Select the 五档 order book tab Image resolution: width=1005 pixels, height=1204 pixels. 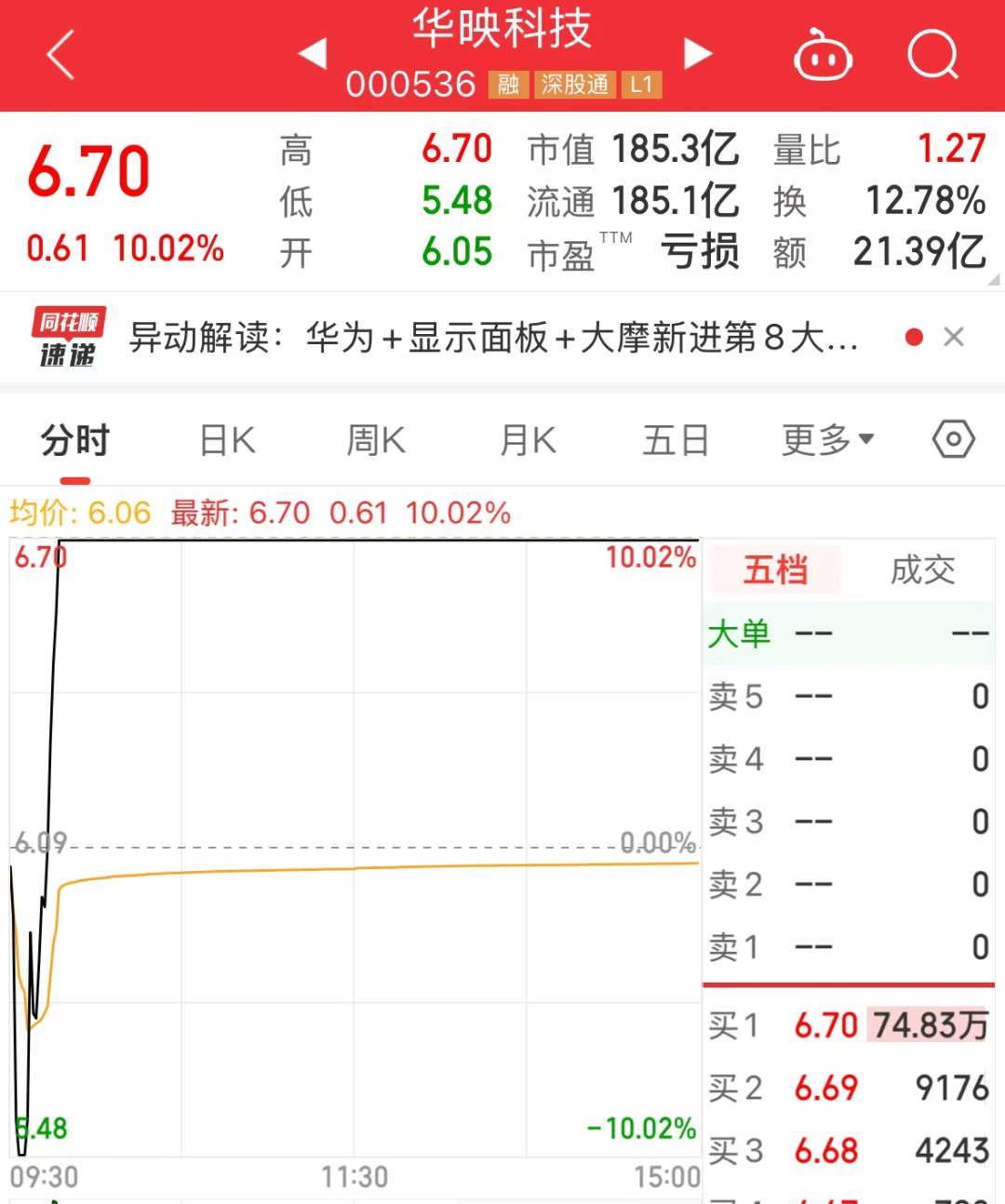click(x=775, y=569)
